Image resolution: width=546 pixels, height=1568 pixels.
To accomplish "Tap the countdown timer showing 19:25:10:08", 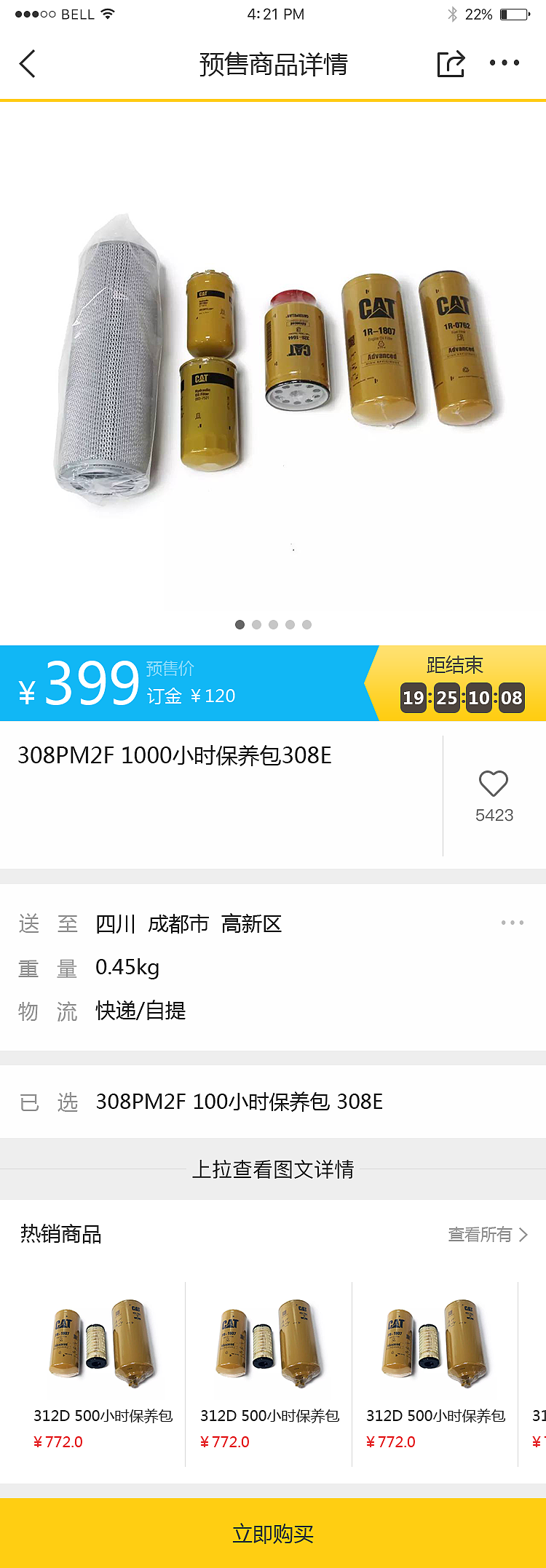I will click(461, 697).
